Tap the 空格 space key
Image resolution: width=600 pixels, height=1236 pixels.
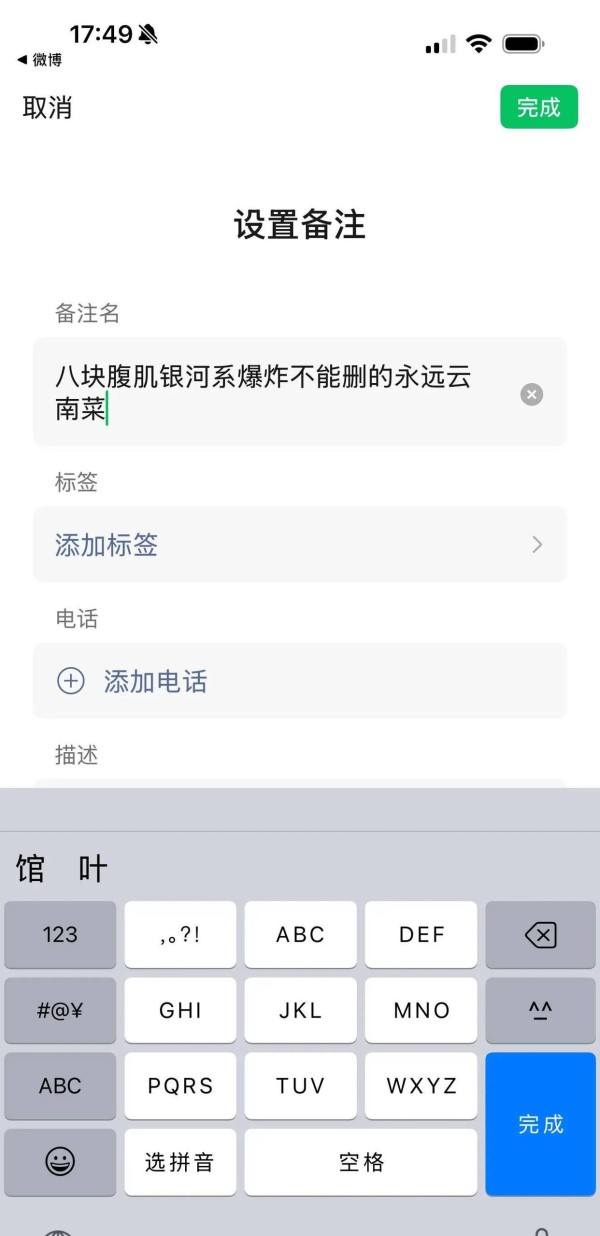(x=361, y=1162)
